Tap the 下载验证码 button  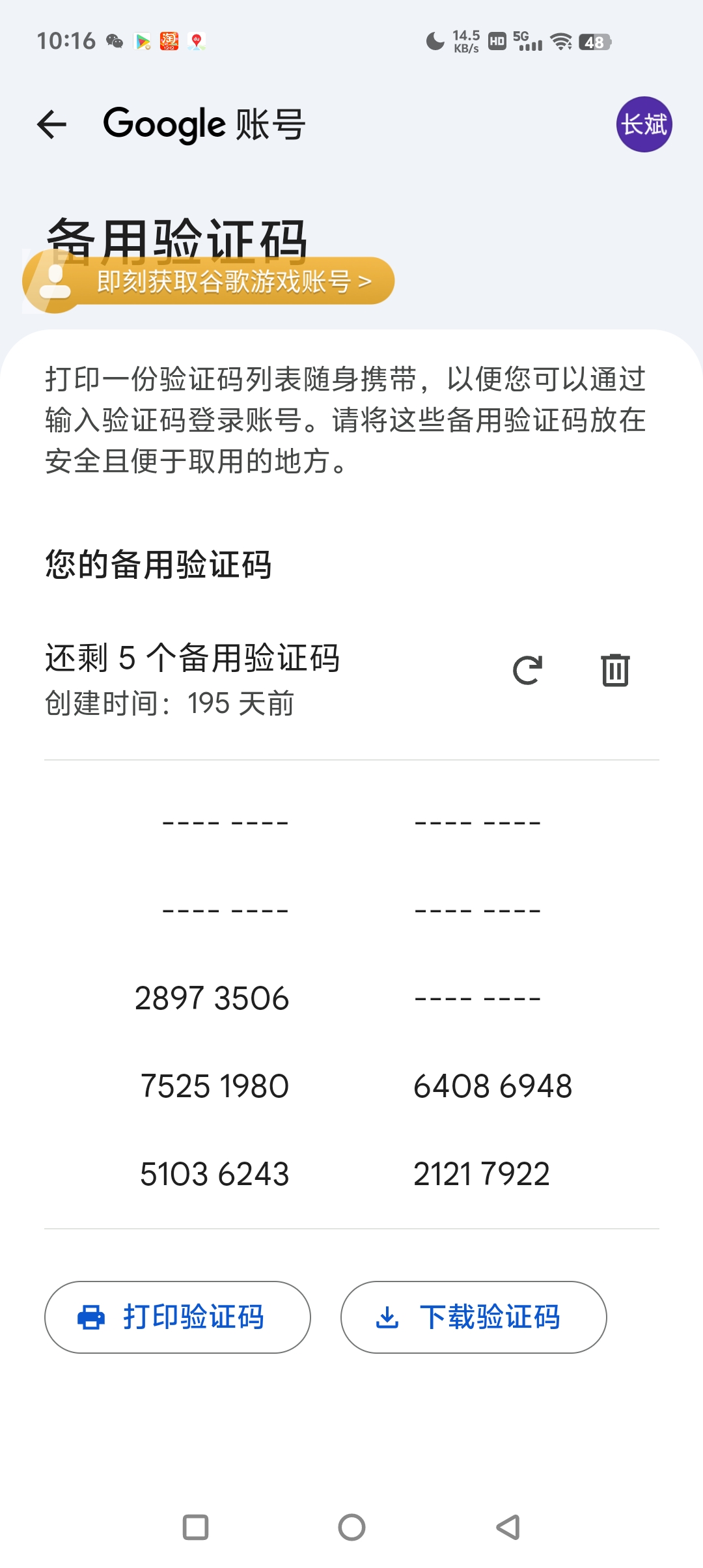pyautogui.click(x=473, y=1317)
